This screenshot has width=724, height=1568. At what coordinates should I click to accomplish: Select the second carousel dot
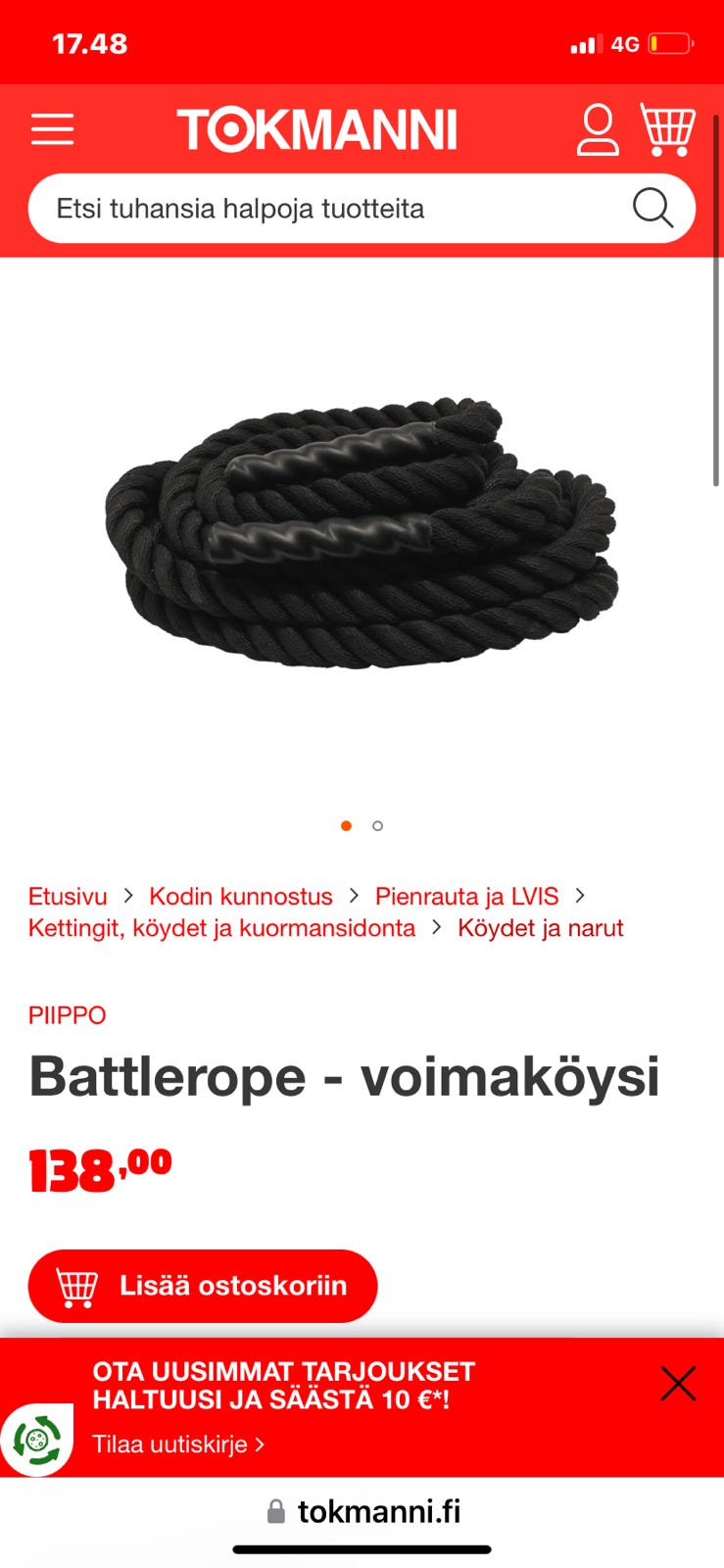[x=375, y=827]
